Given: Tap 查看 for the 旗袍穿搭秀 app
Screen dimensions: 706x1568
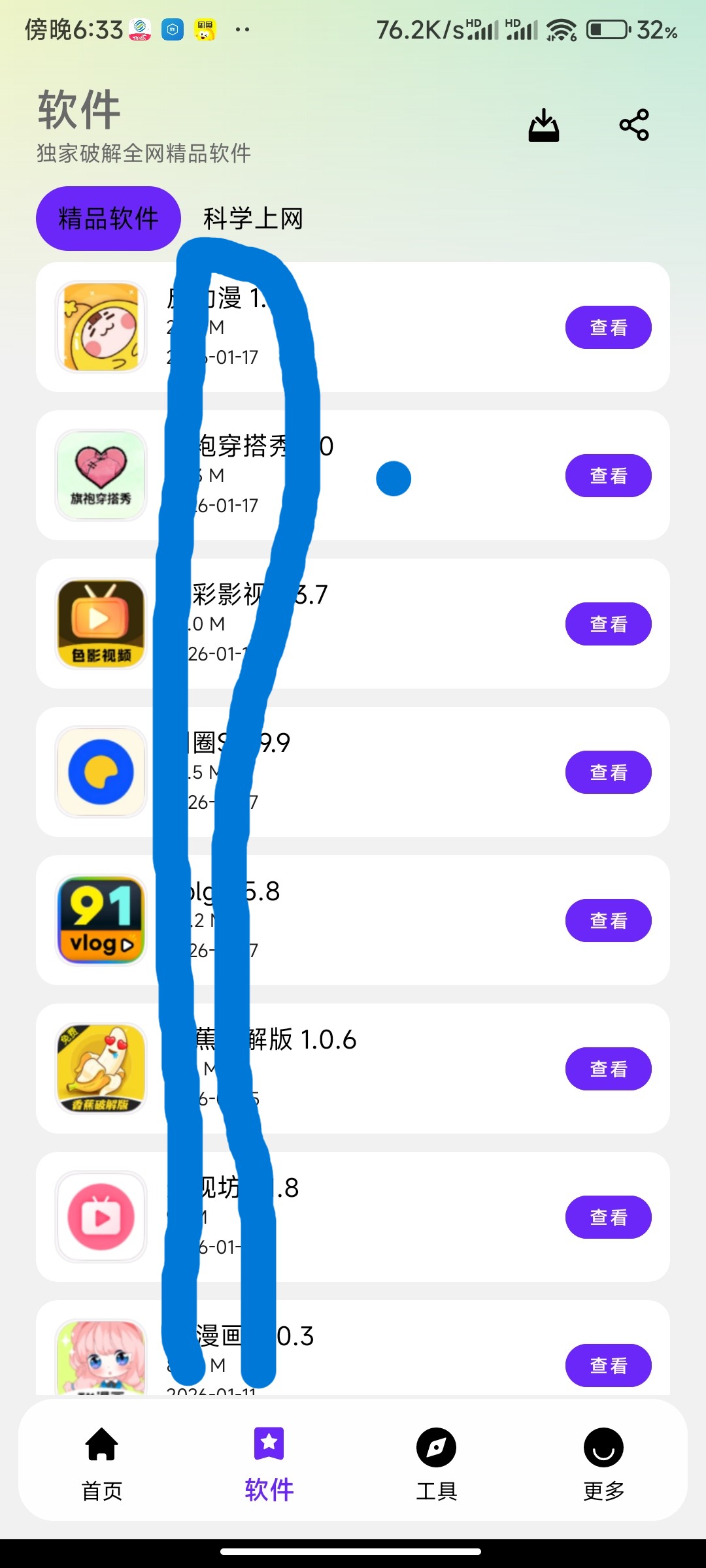Looking at the screenshot, I should pos(608,476).
